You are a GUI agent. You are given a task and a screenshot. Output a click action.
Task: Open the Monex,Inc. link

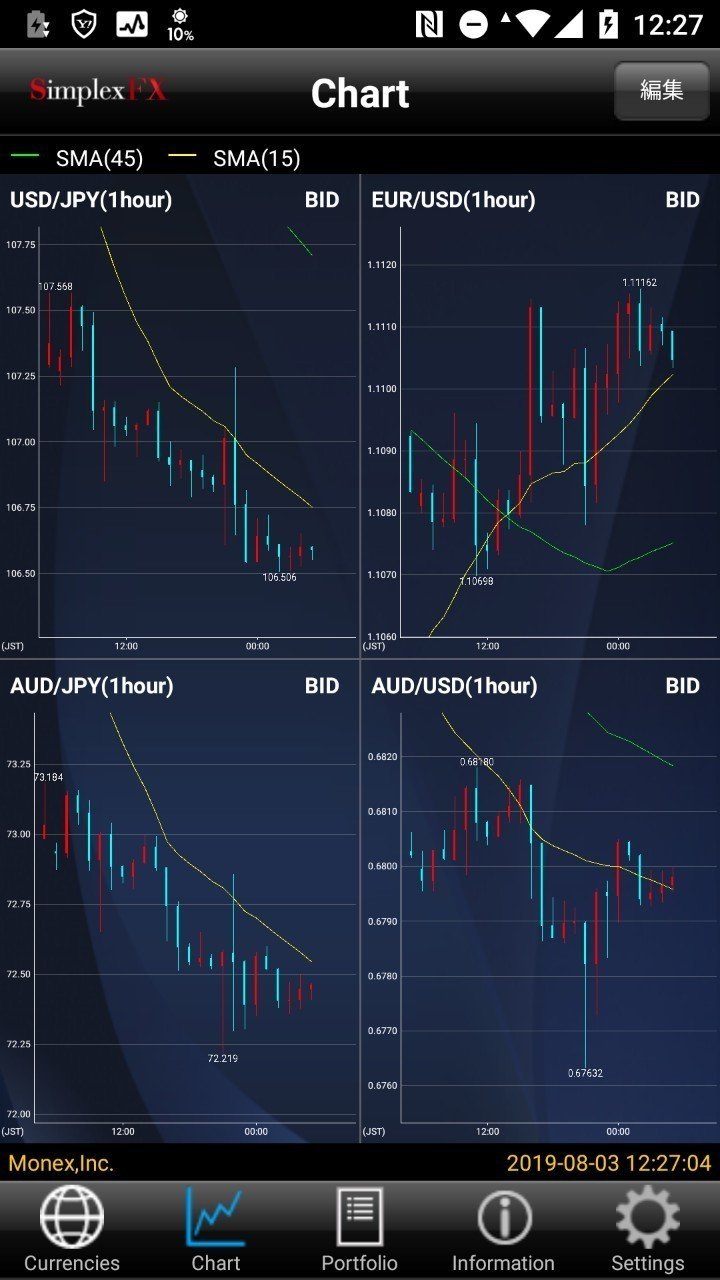62,1163
